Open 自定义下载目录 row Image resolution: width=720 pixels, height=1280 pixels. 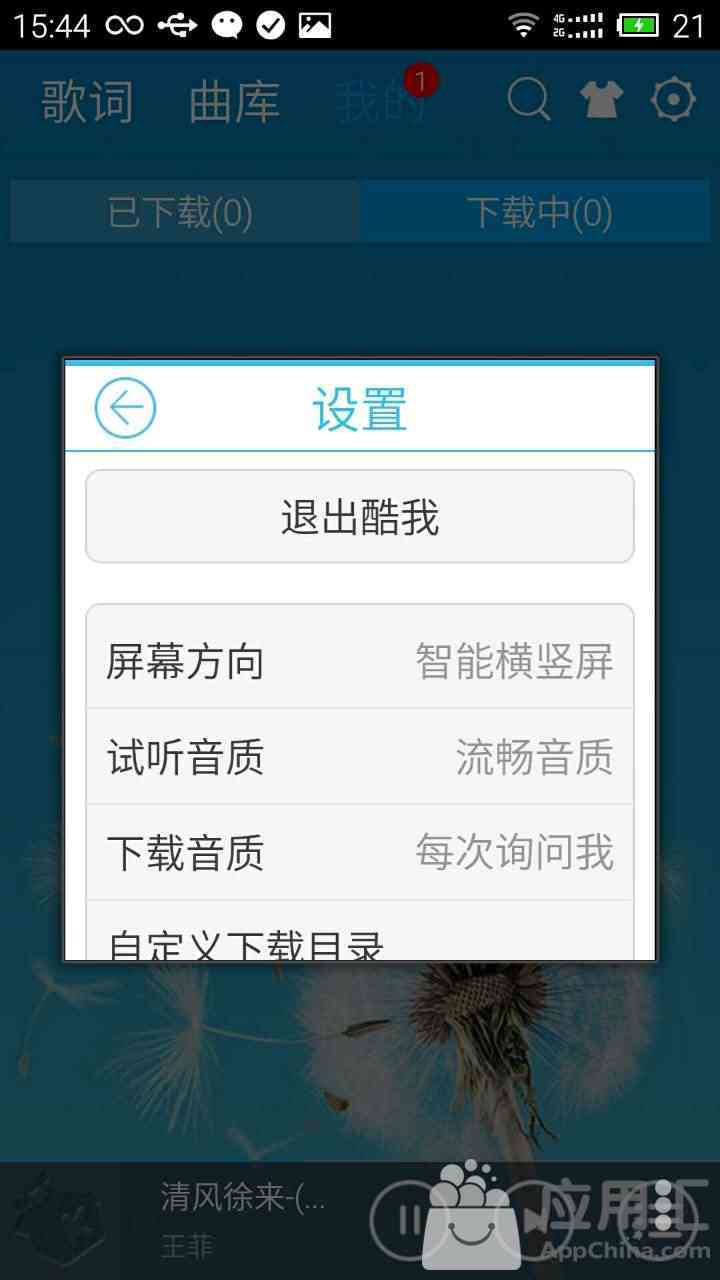(x=360, y=931)
